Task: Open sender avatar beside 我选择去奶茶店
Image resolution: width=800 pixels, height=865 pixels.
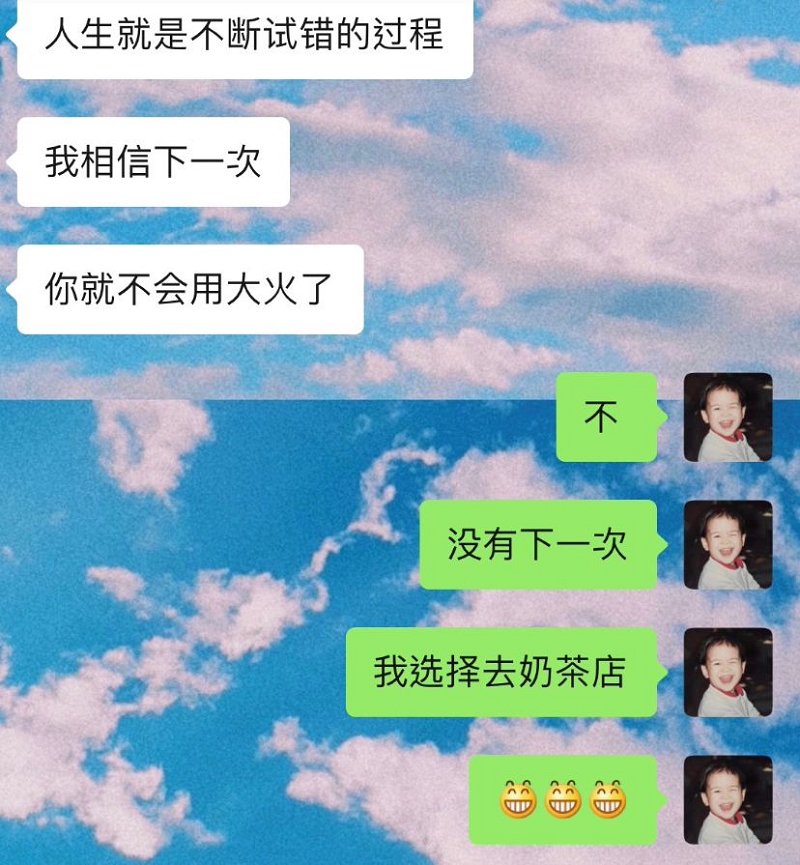Action: (728, 672)
